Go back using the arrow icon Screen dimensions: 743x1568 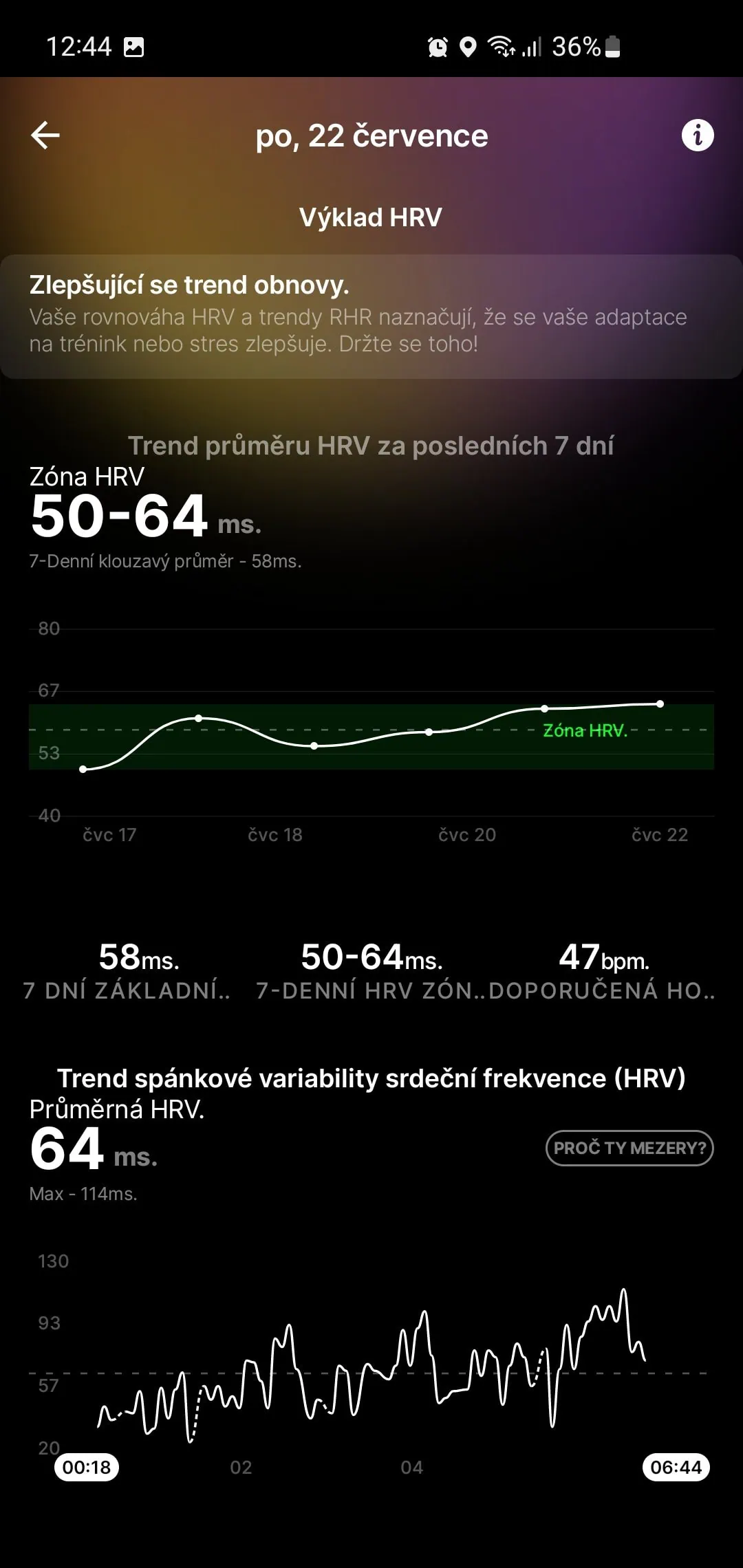[x=45, y=135]
